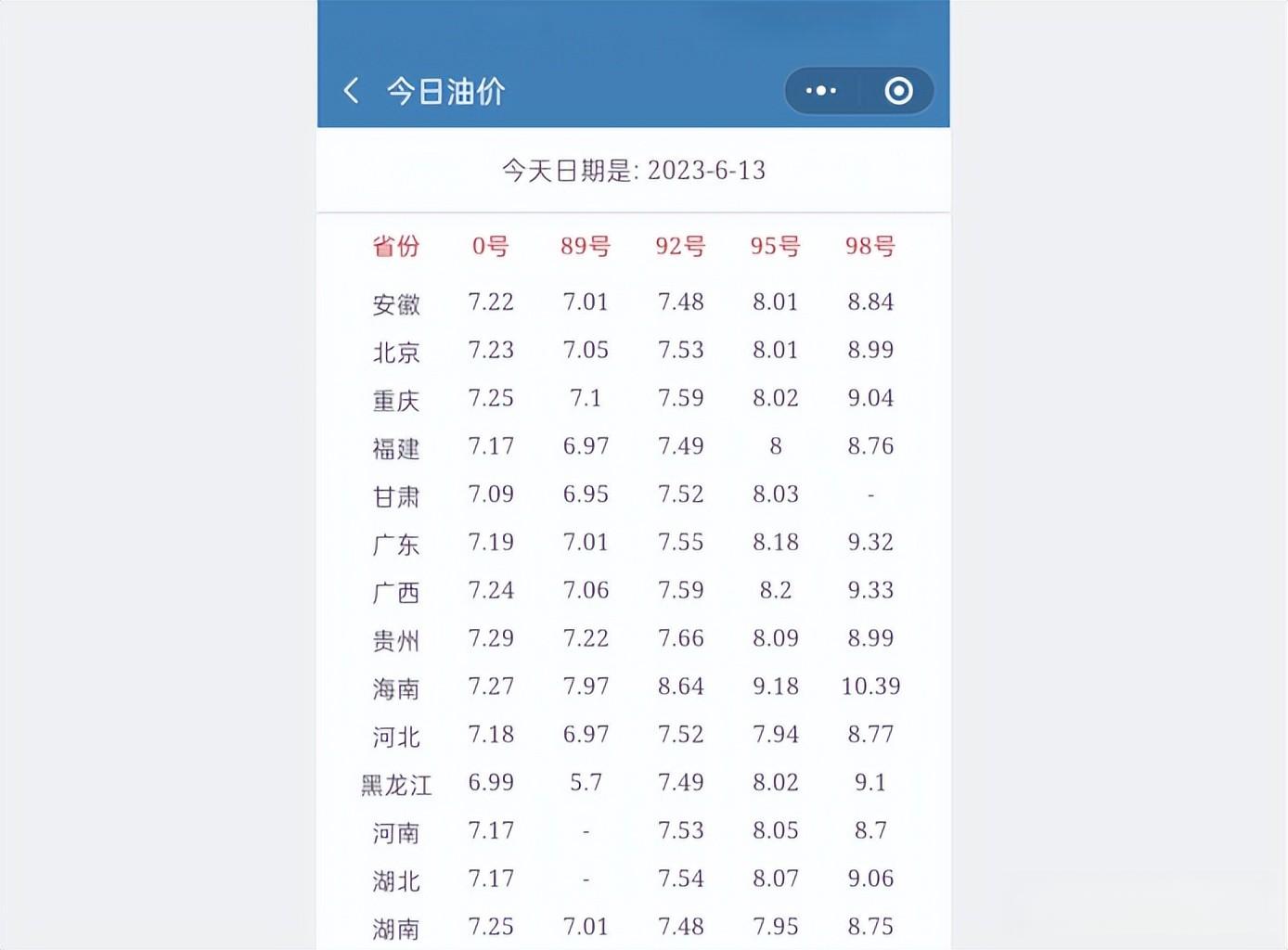1288x950 pixels.
Task: Close the mini program via target icon
Action: [898, 91]
